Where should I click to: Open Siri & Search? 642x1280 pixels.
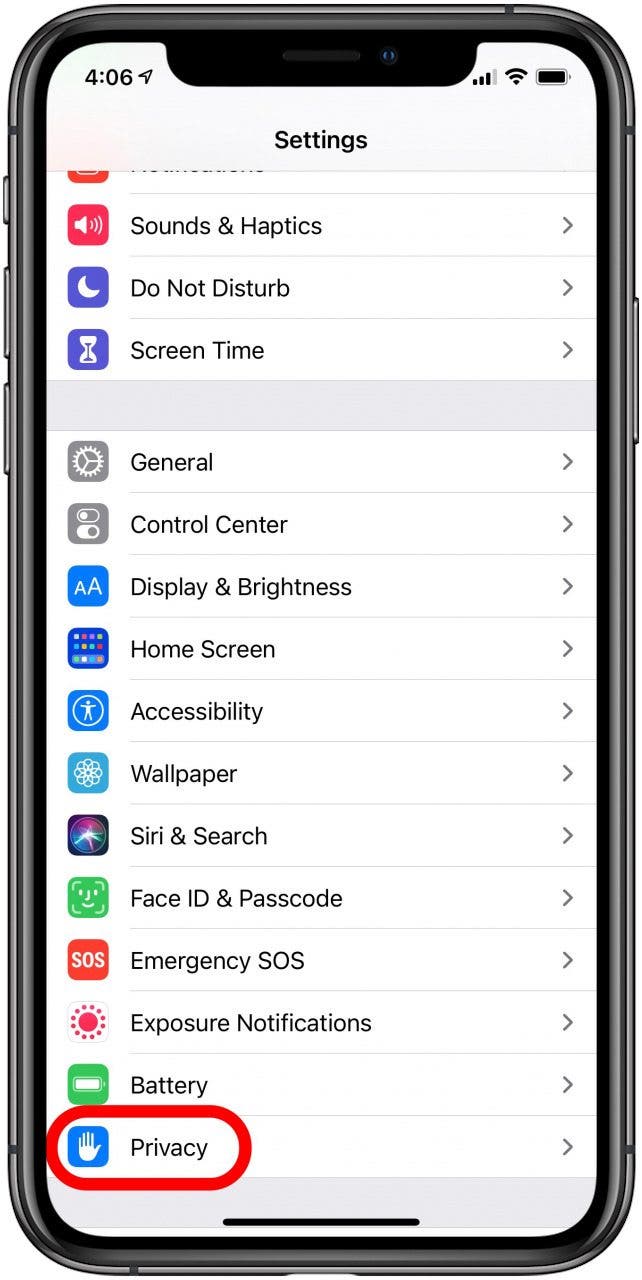coord(199,836)
